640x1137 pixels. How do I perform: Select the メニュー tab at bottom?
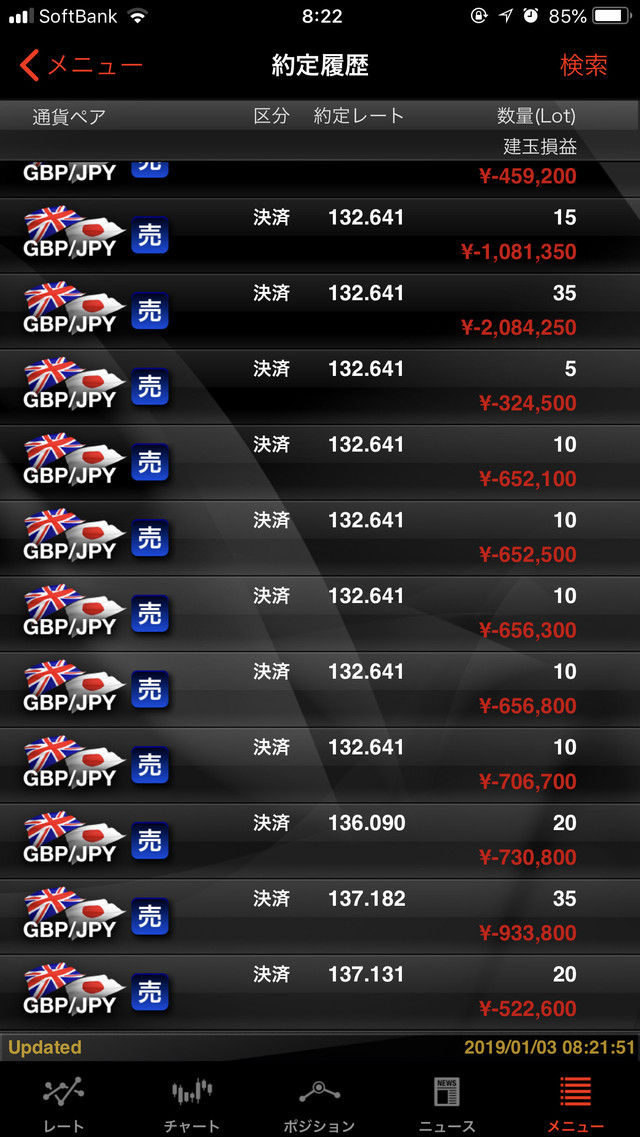coord(575,1105)
